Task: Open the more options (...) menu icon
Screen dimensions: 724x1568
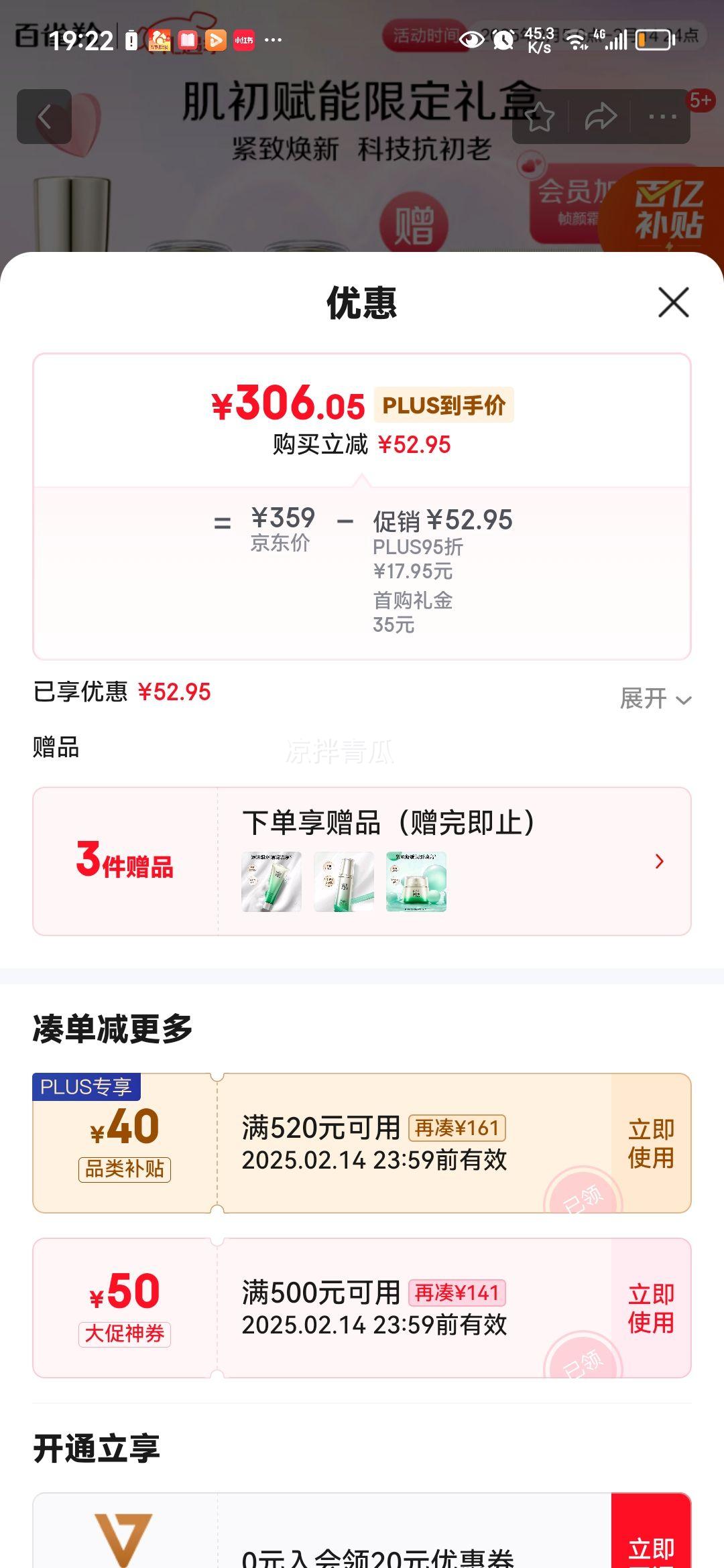Action: point(659,116)
